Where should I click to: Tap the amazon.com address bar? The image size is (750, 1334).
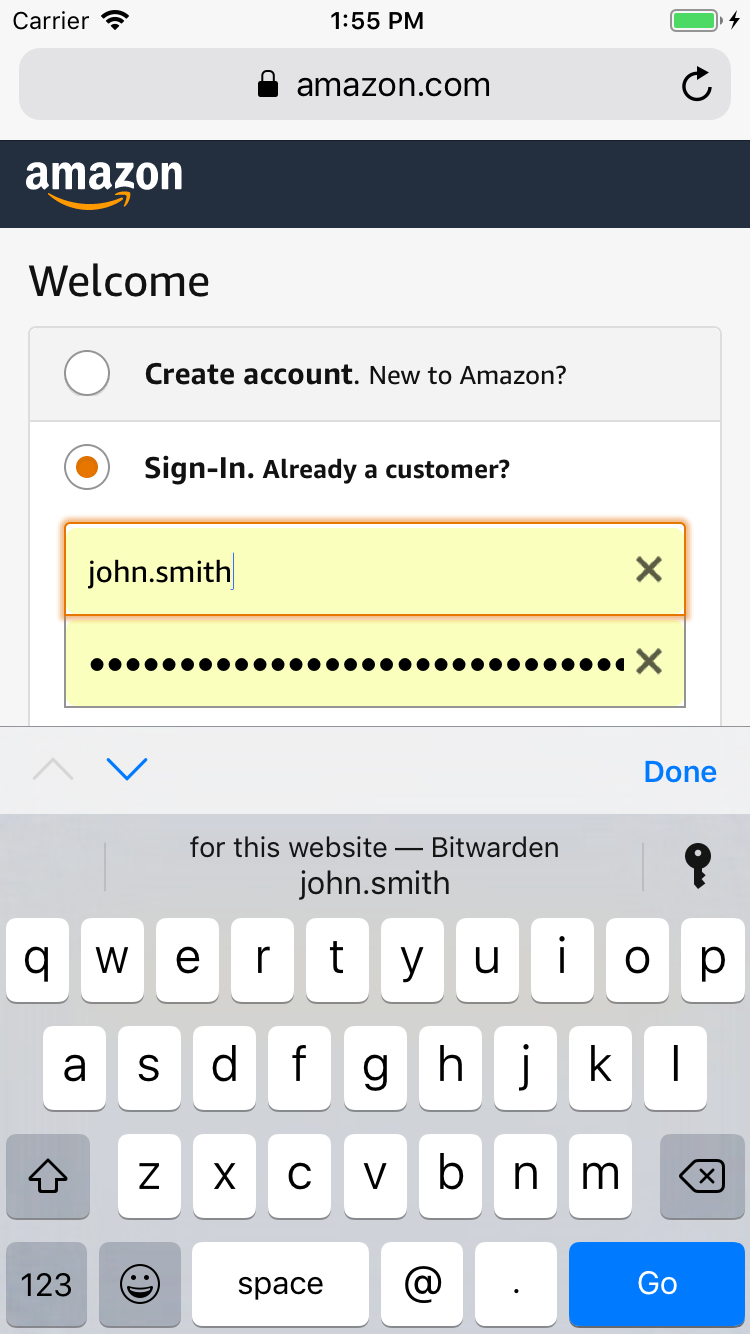(375, 85)
